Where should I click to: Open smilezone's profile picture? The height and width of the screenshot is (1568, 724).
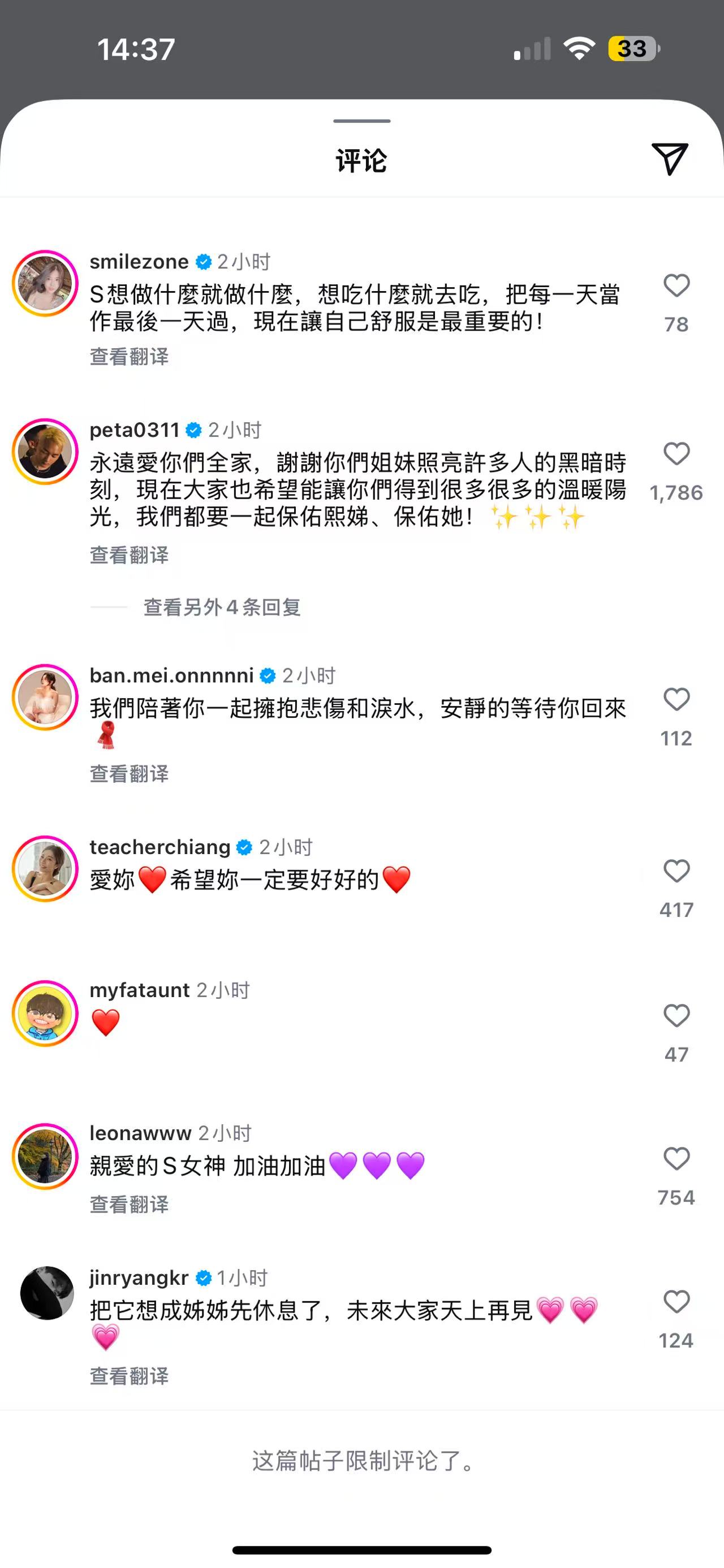pos(45,284)
